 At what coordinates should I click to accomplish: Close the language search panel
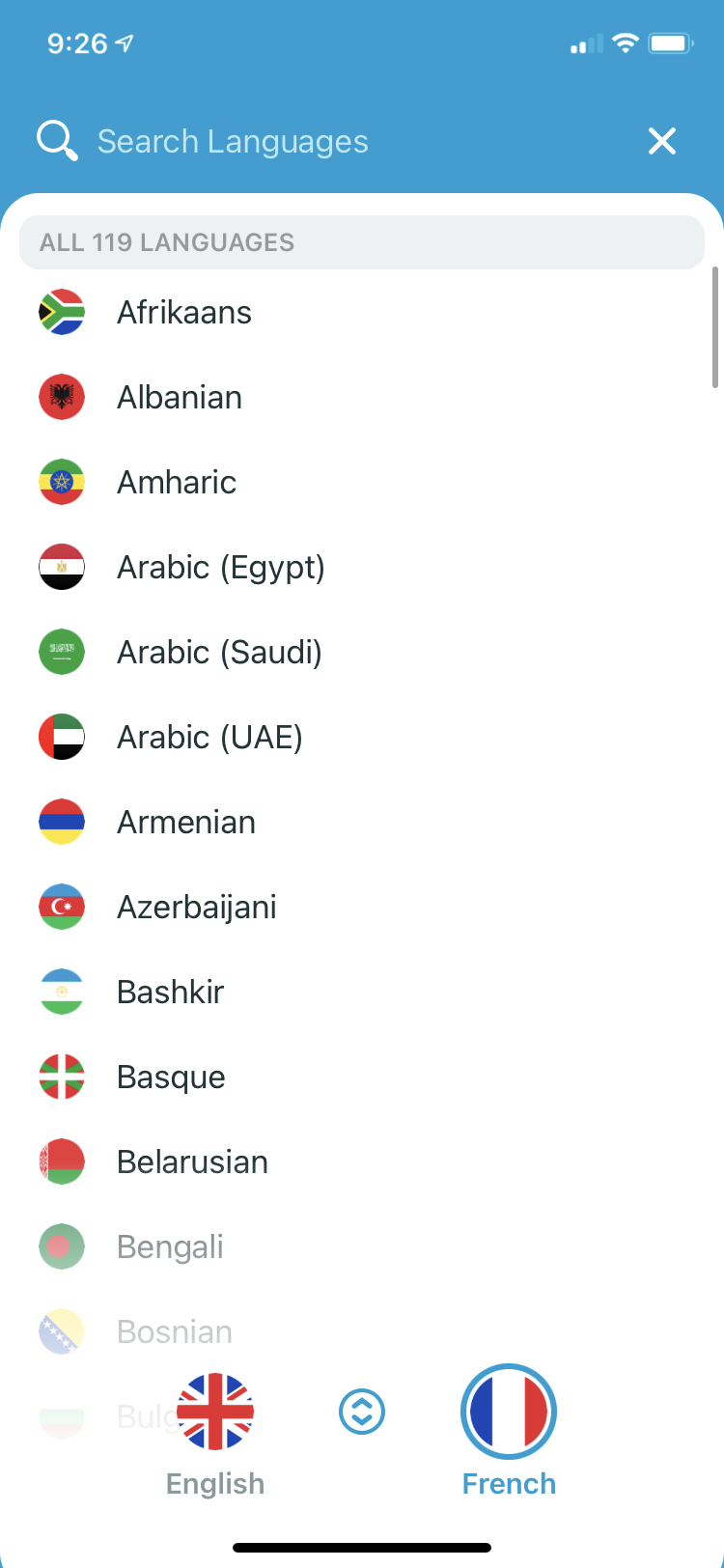[x=662, y=142]
